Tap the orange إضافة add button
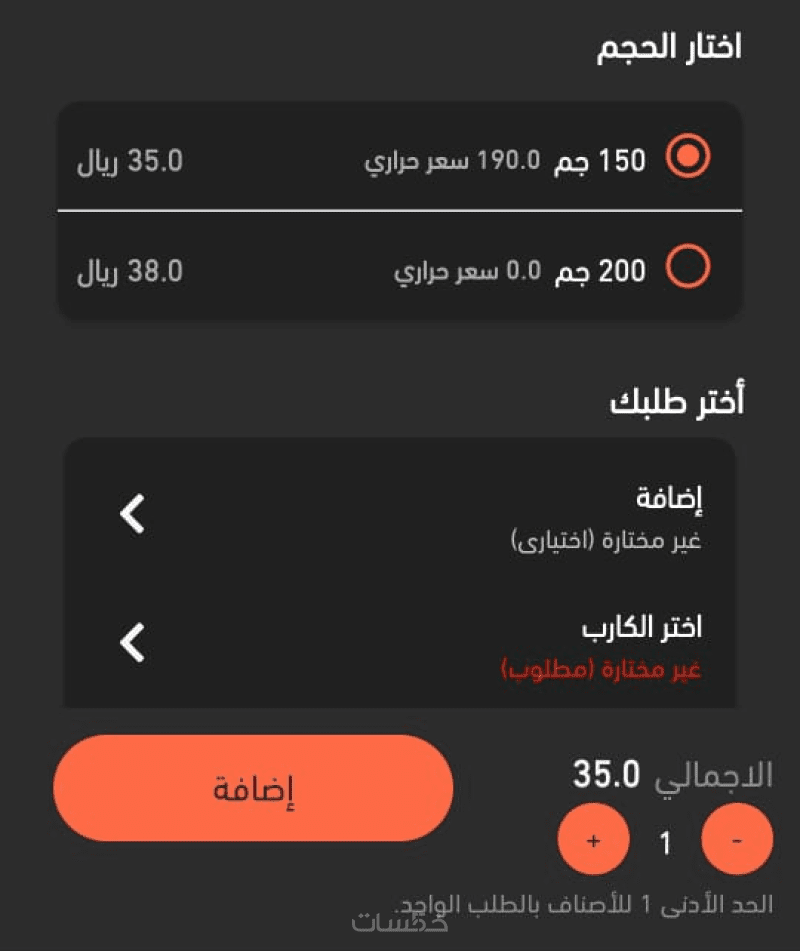800x951 pixels. click(x=253, y=789)
